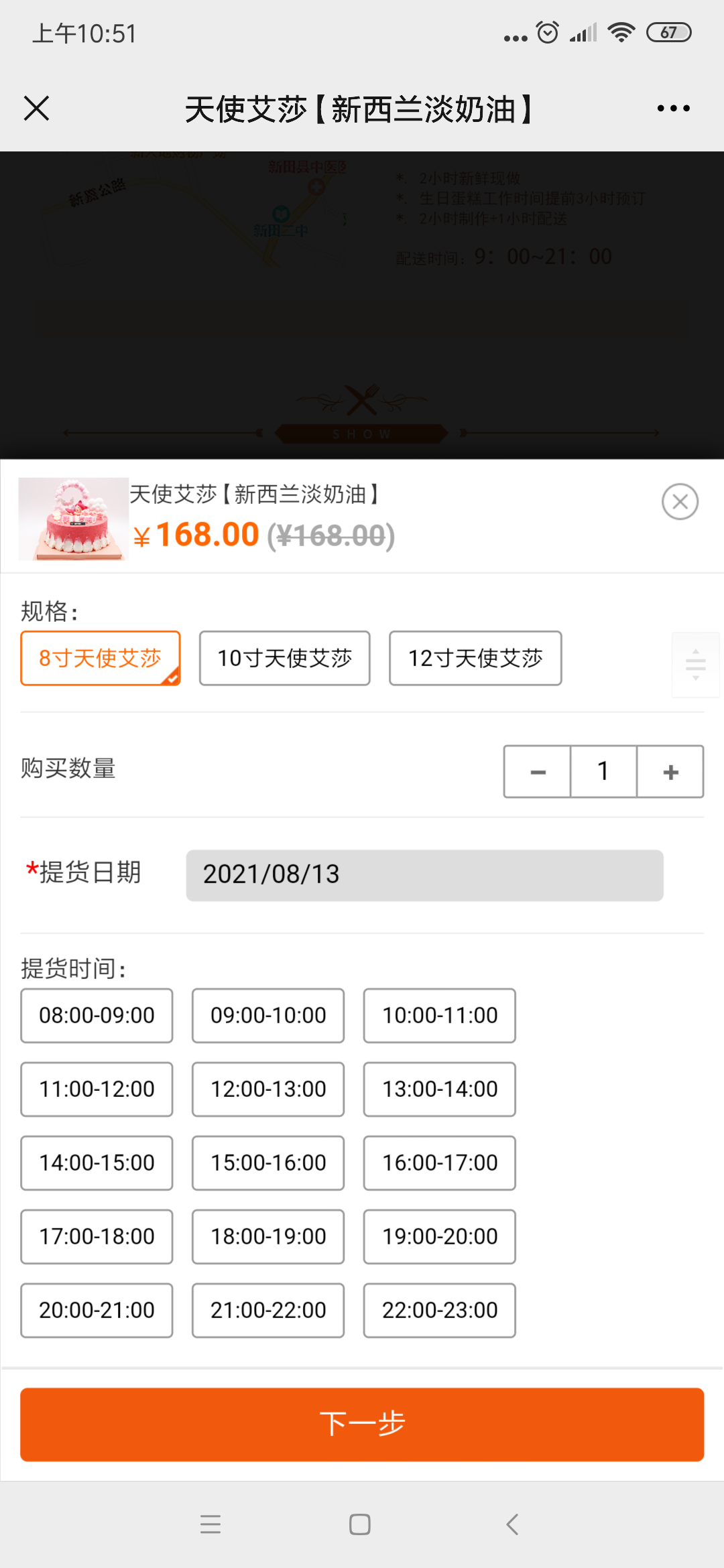Choose the 10:00-11:00 pickup slot
Screen dimensions: 724x1568
[440, 1015]
